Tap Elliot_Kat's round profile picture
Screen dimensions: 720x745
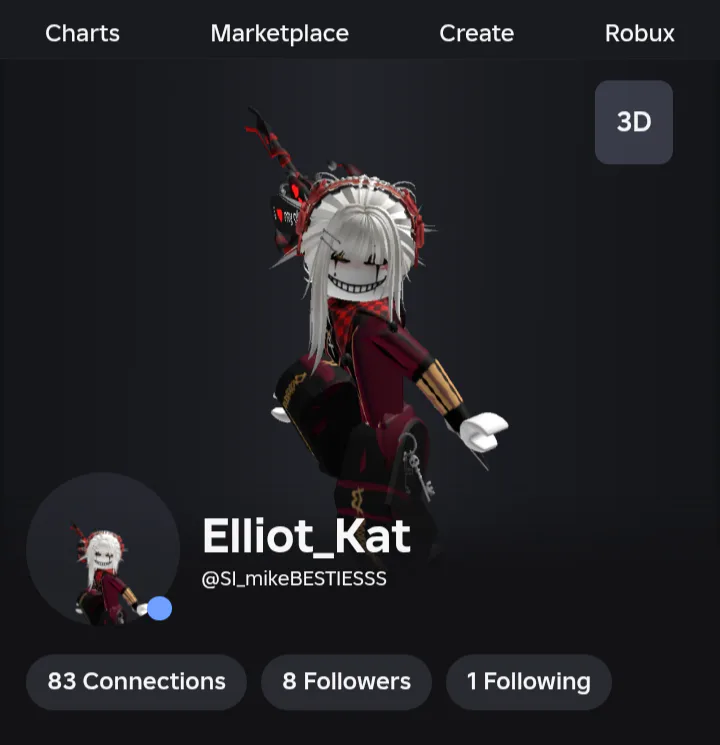pos(102,550)
